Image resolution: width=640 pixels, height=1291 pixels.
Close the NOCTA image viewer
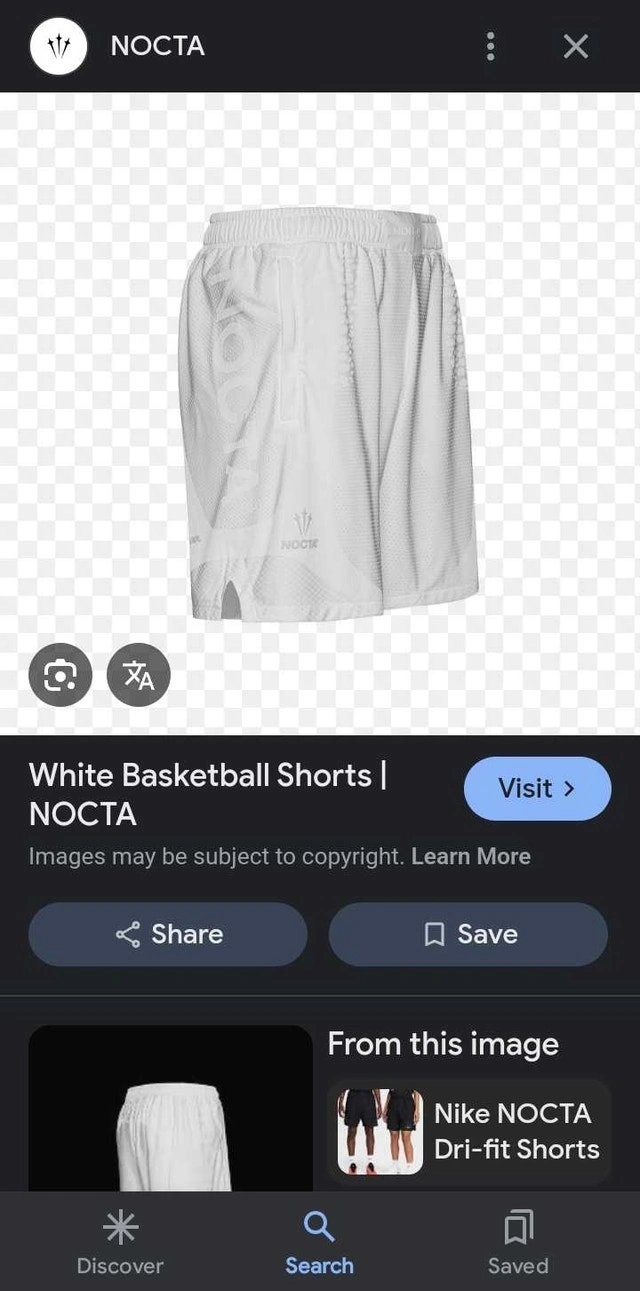tap(576, 46)
